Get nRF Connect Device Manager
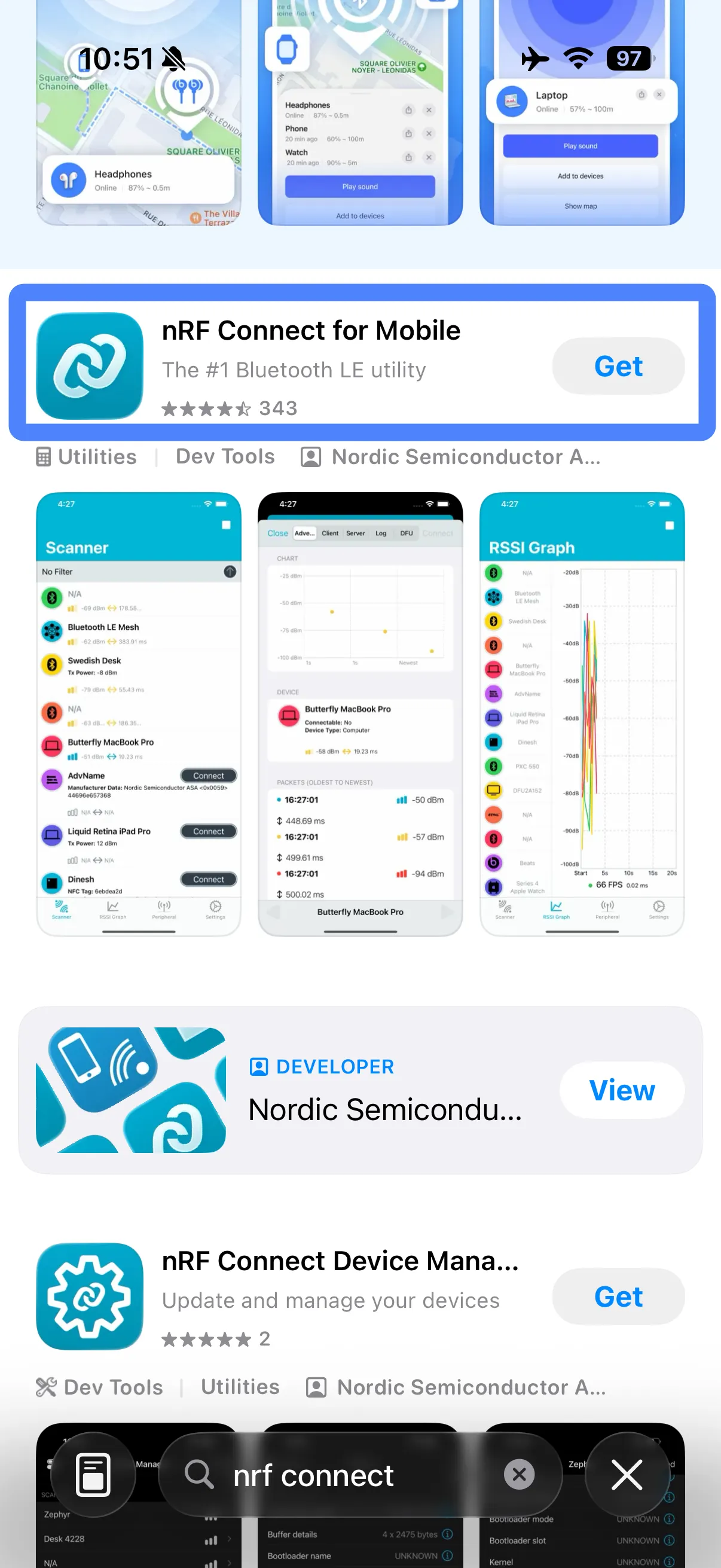 point(618,1297)
